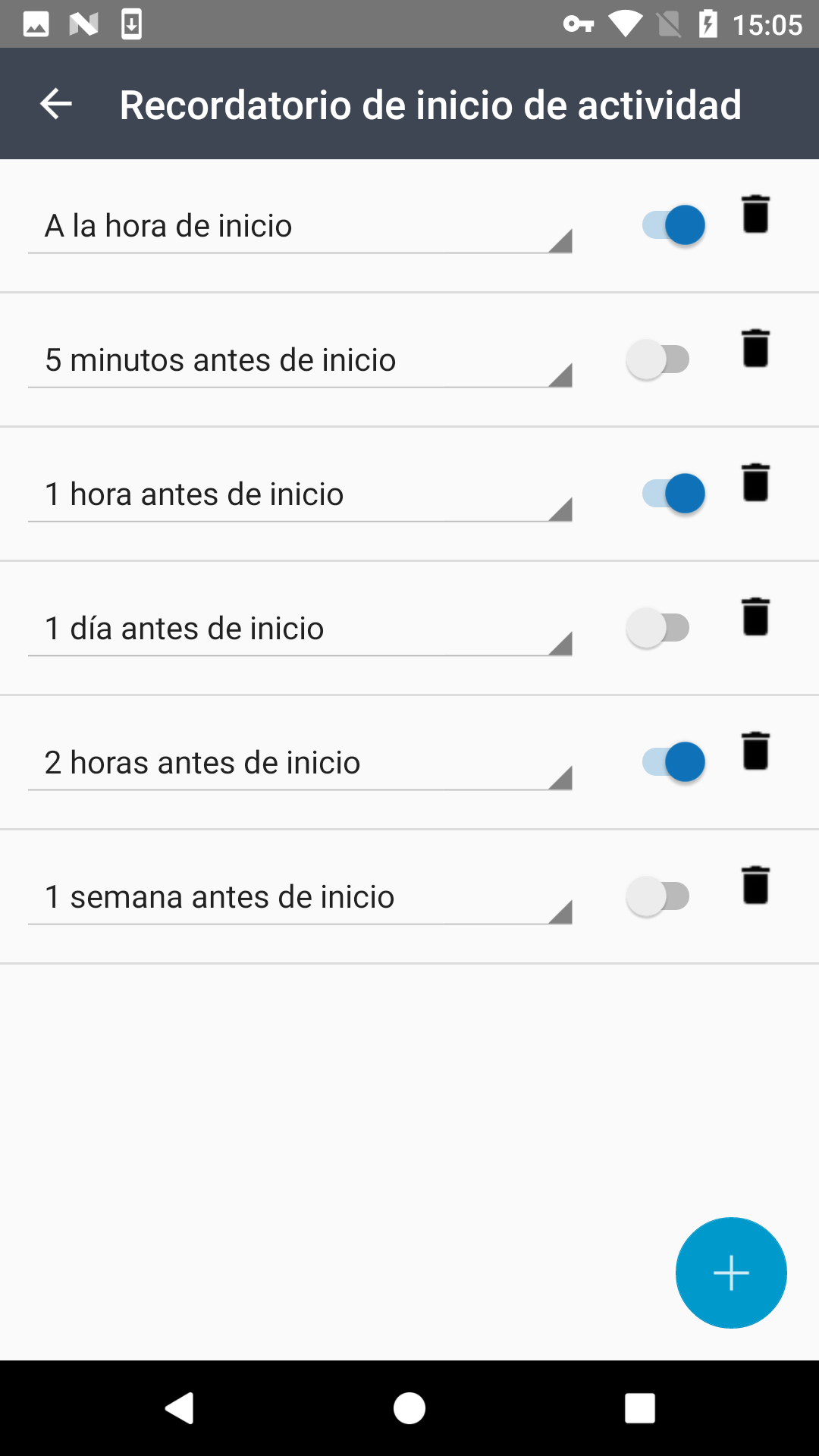Open the 'A la hora de inicio' dropdown

(300, 226)
